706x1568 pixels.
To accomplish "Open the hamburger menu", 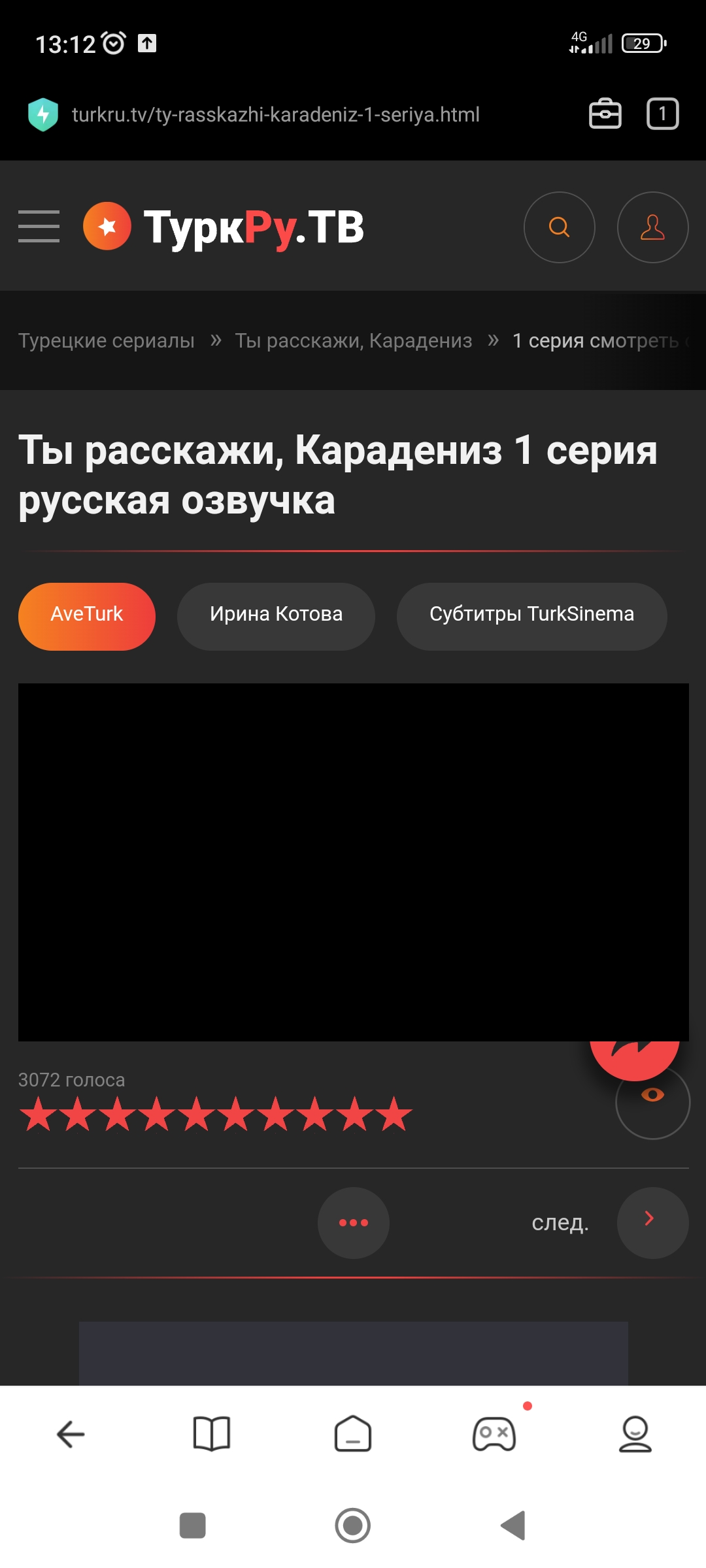I will (39, 227).
